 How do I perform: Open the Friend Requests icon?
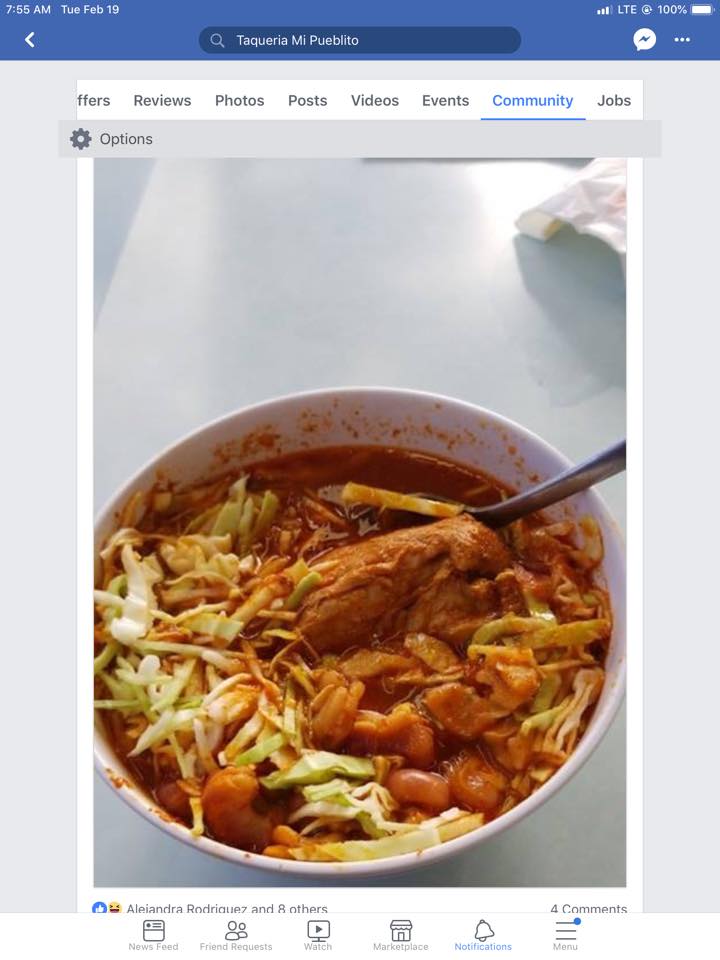tap(236, 932)
